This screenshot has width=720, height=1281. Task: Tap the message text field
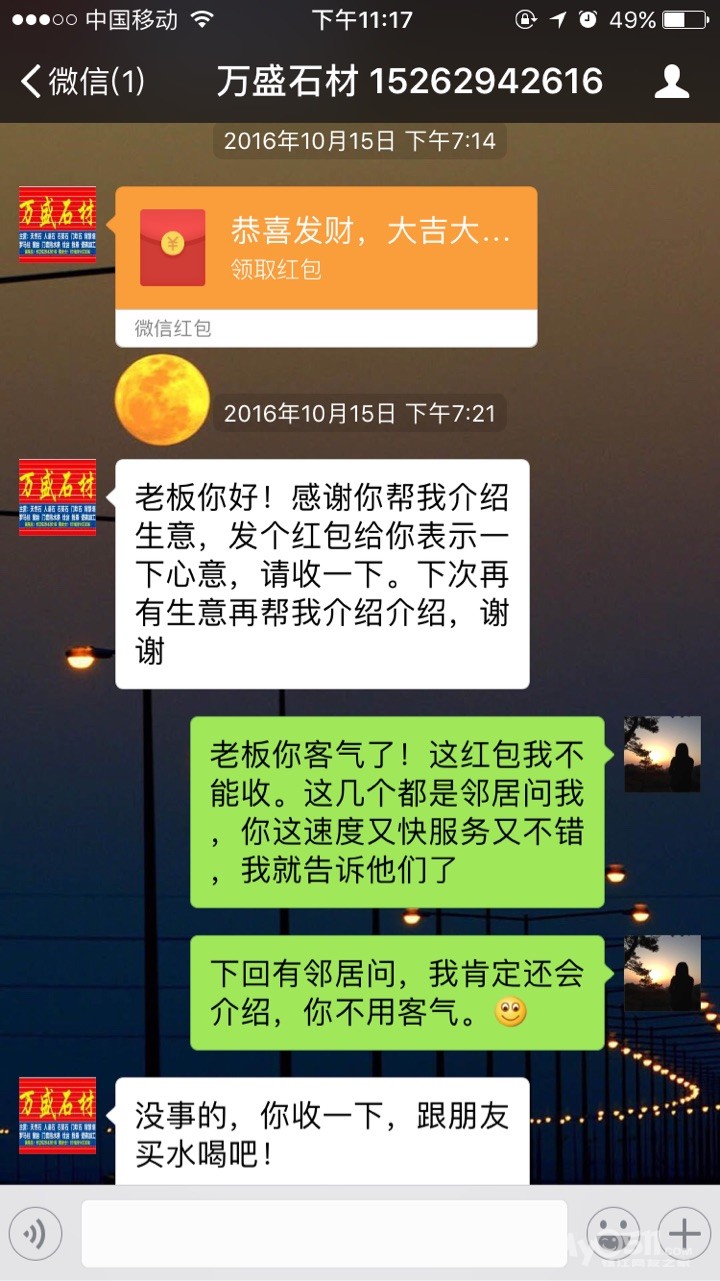[324, 1234]
